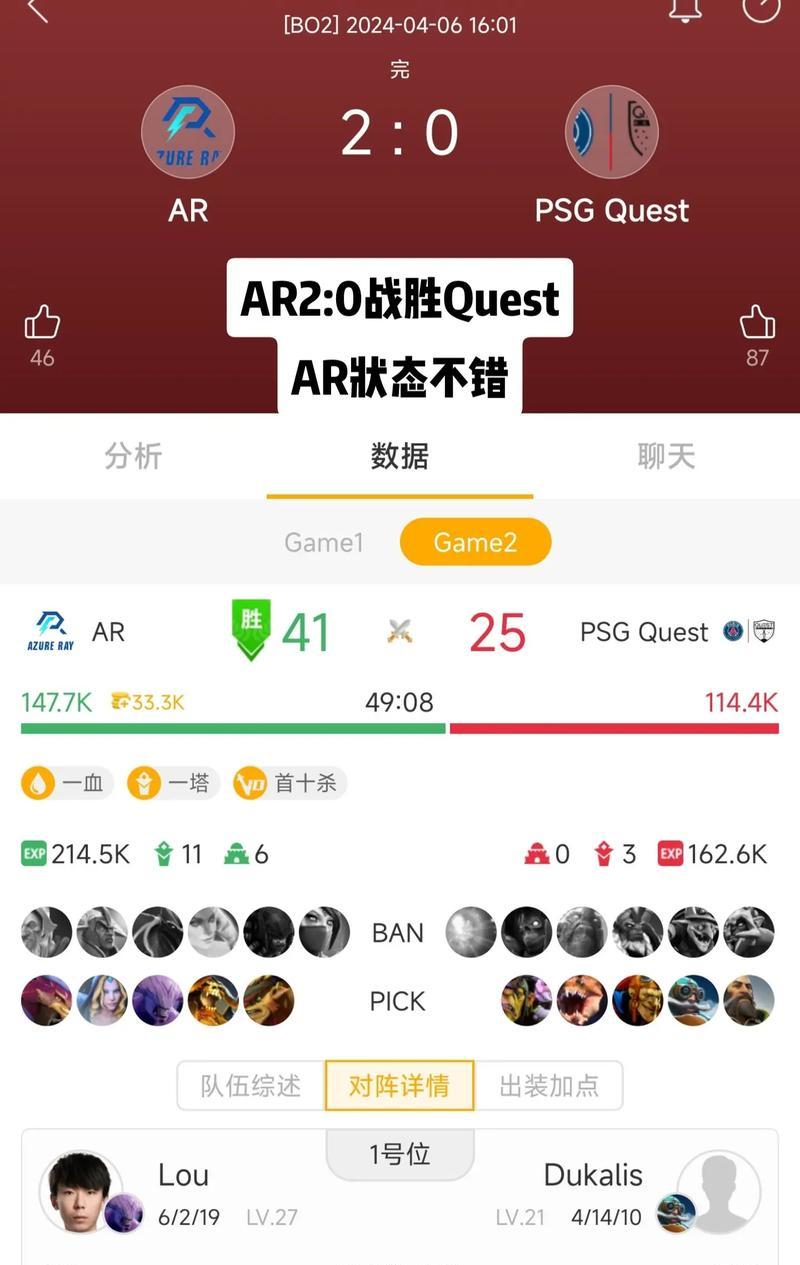View 出装加点 details
This screenshot has width=800, height=1265.
(548, 1086)
